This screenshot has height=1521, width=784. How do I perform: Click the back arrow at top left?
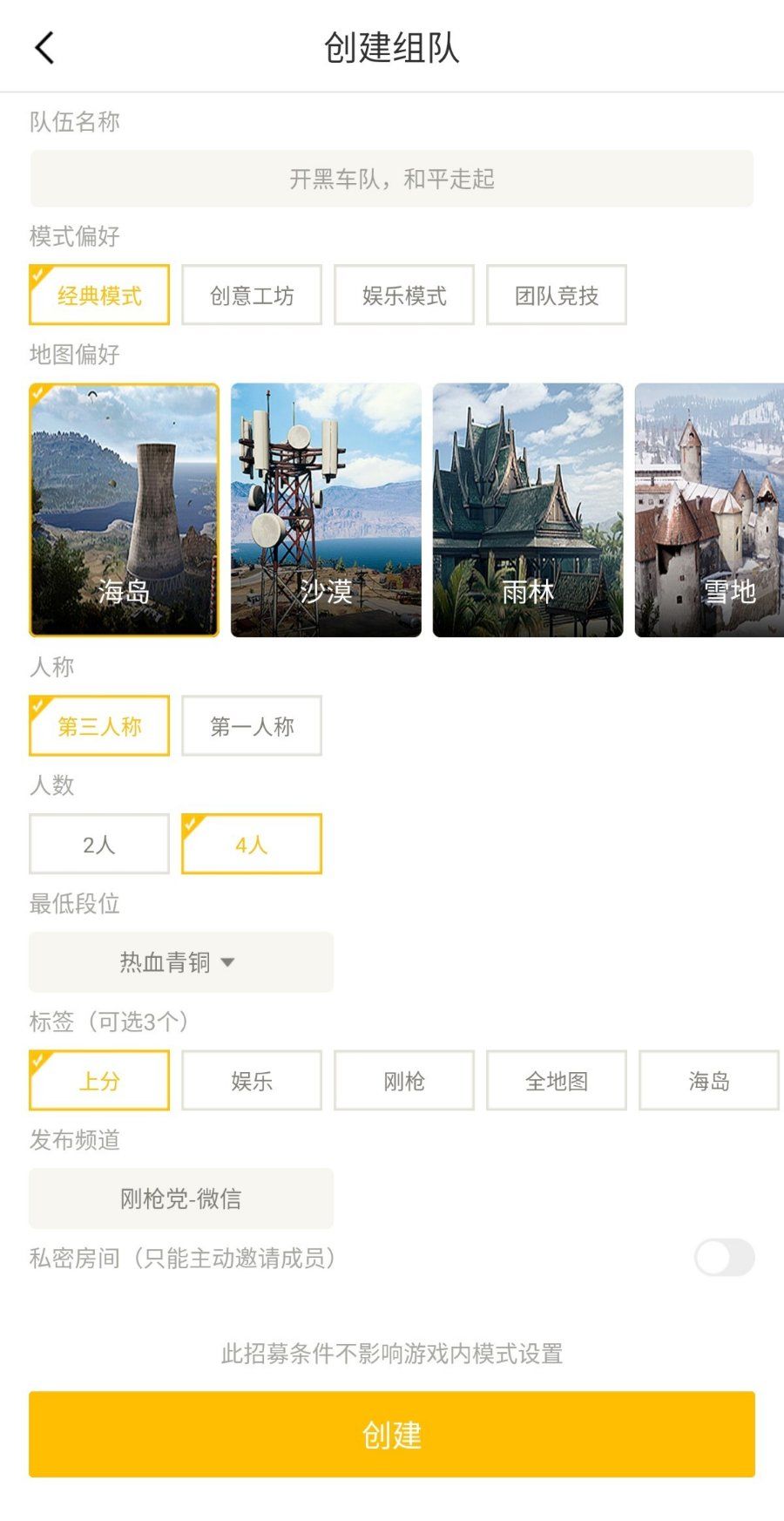point(44,48)
